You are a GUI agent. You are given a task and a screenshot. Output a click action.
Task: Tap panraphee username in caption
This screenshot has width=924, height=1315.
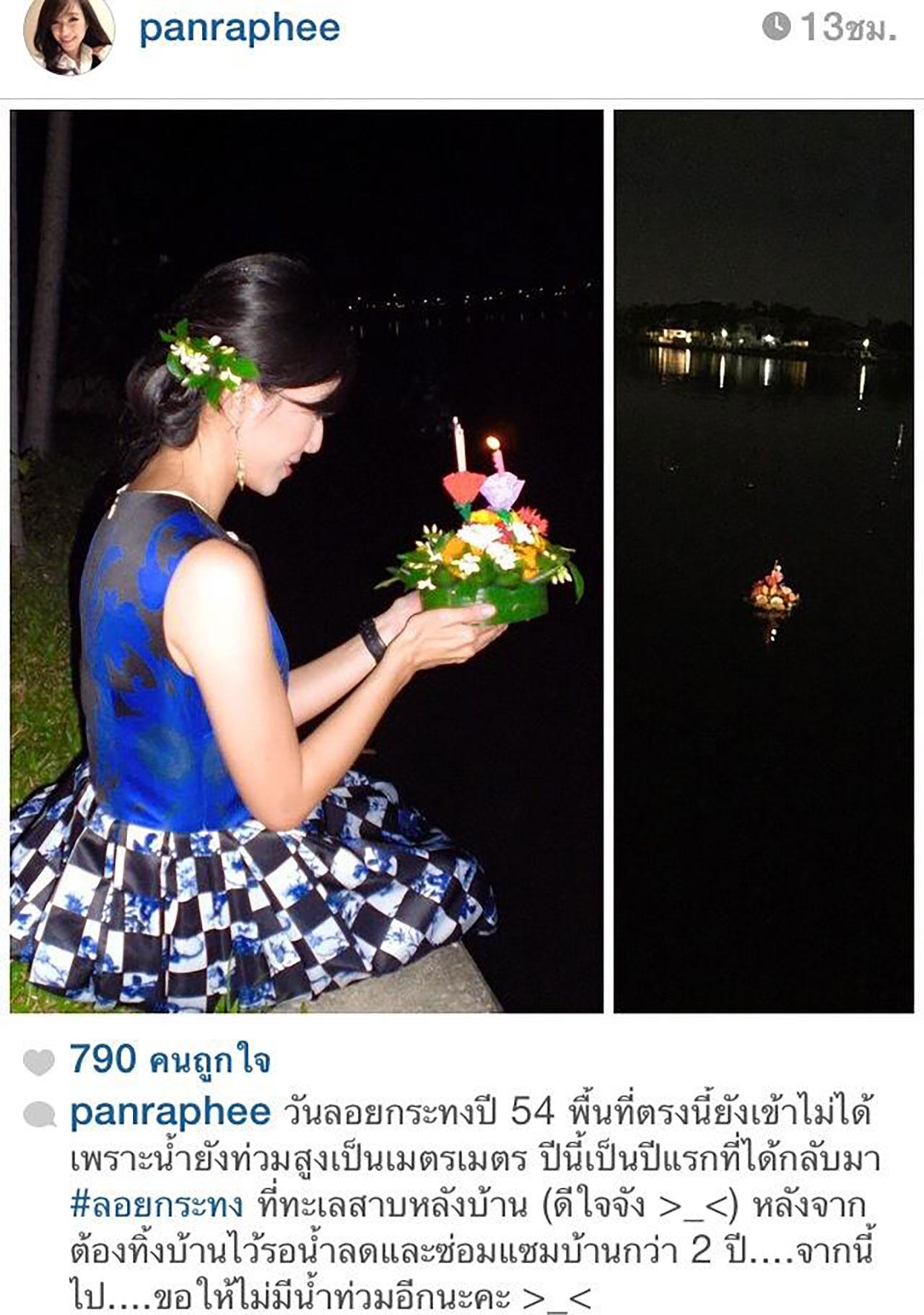coord(170,1112)
